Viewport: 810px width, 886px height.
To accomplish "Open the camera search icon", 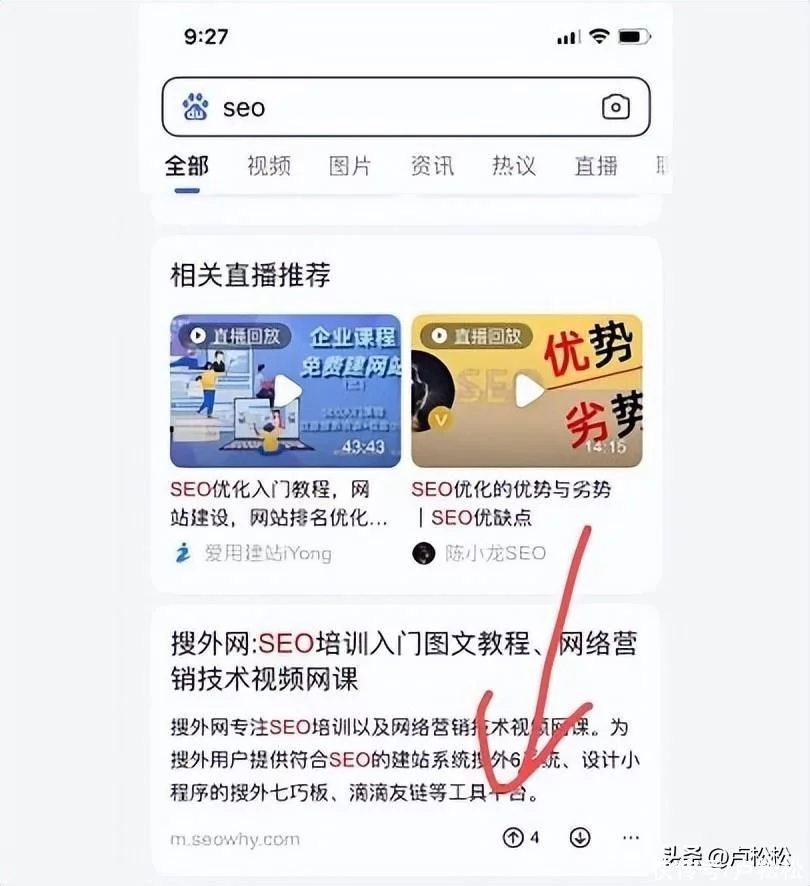I will 616,108.
